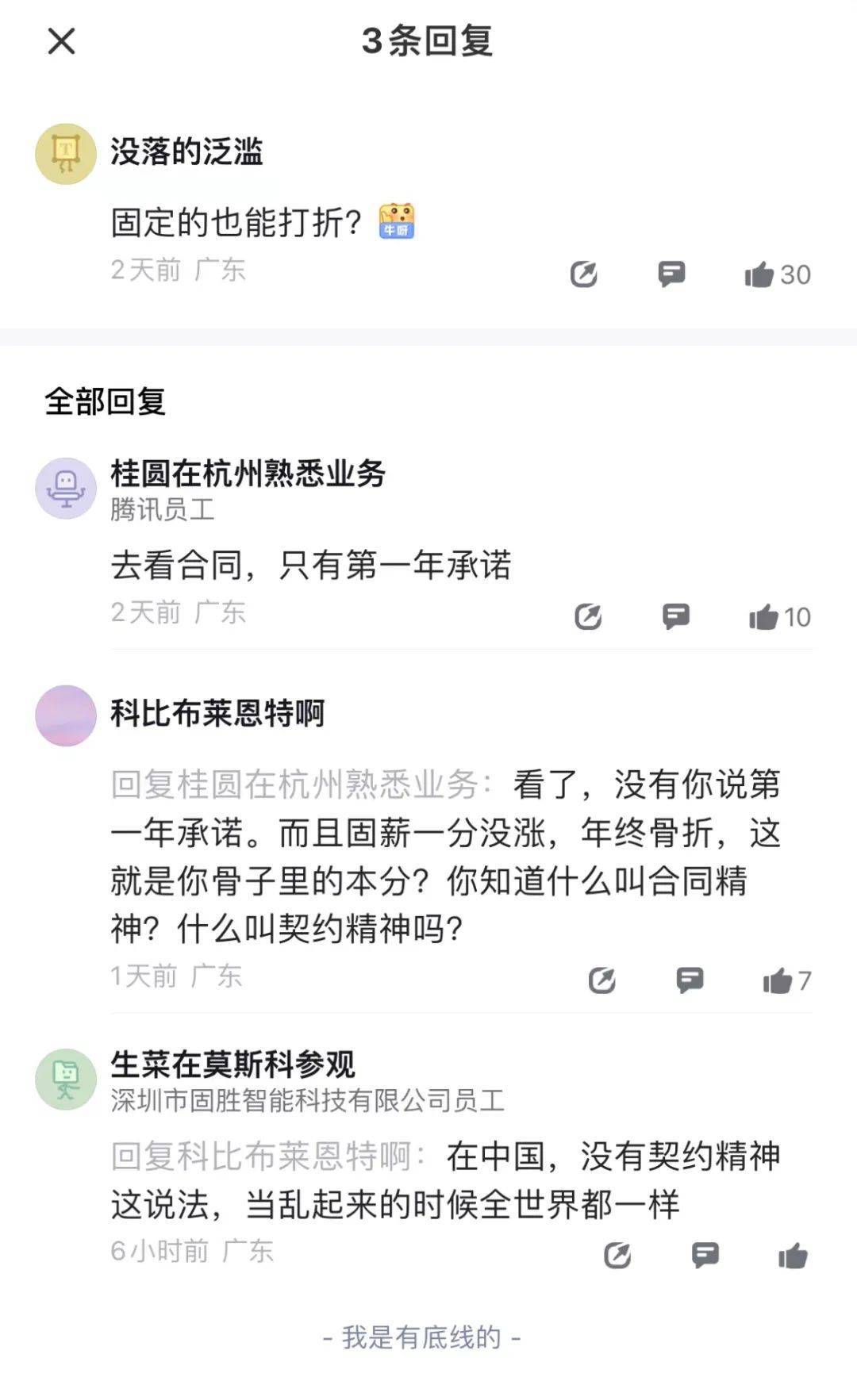The height and width of the screenshot is (1400, 857).
Task: Open 没落的泛滥's profile avatar
Action: pyautogui.click(x=66, y=154)
